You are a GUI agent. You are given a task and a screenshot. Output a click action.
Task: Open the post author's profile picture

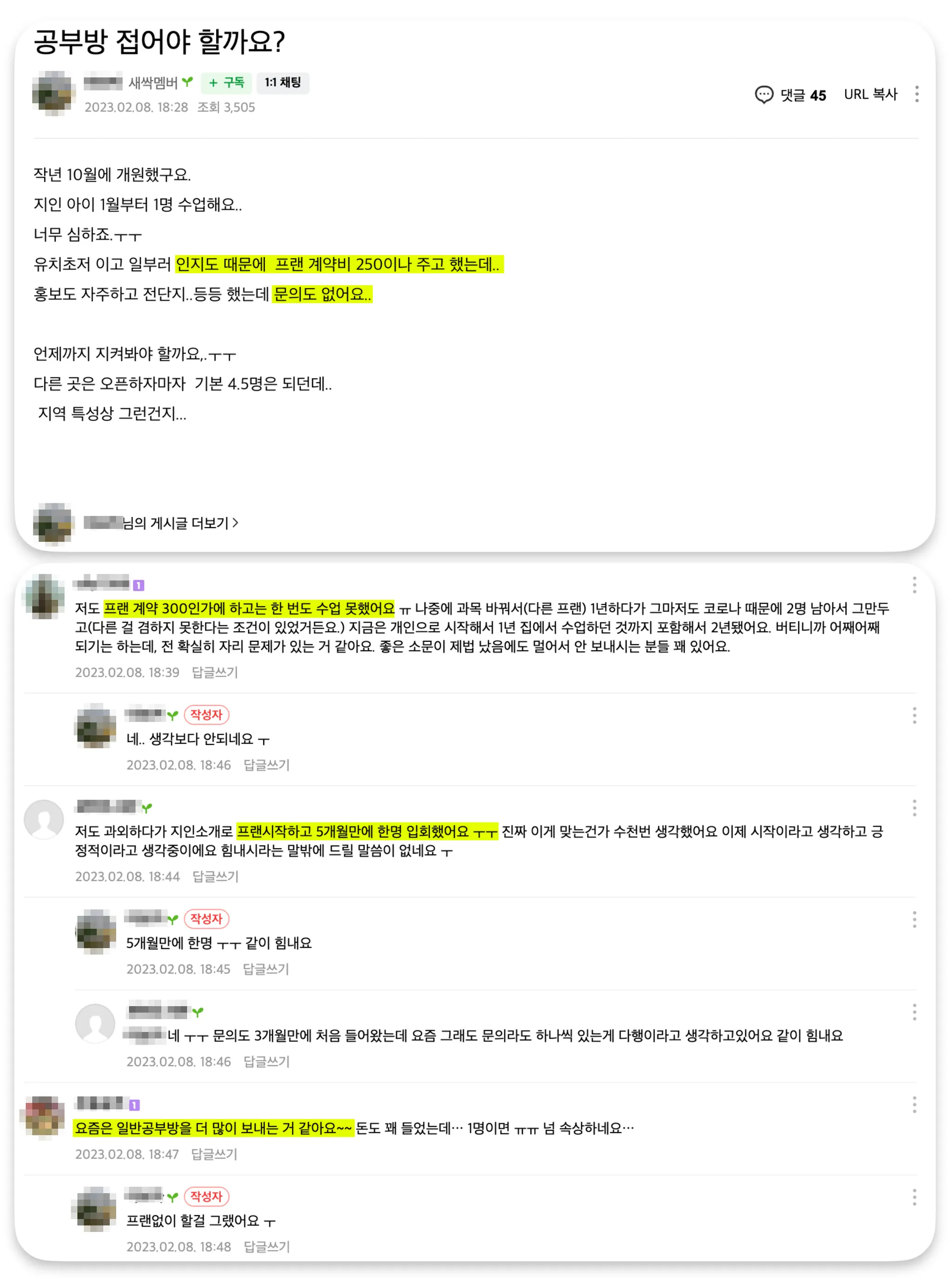pyautogui.click(x=53, y=93)
